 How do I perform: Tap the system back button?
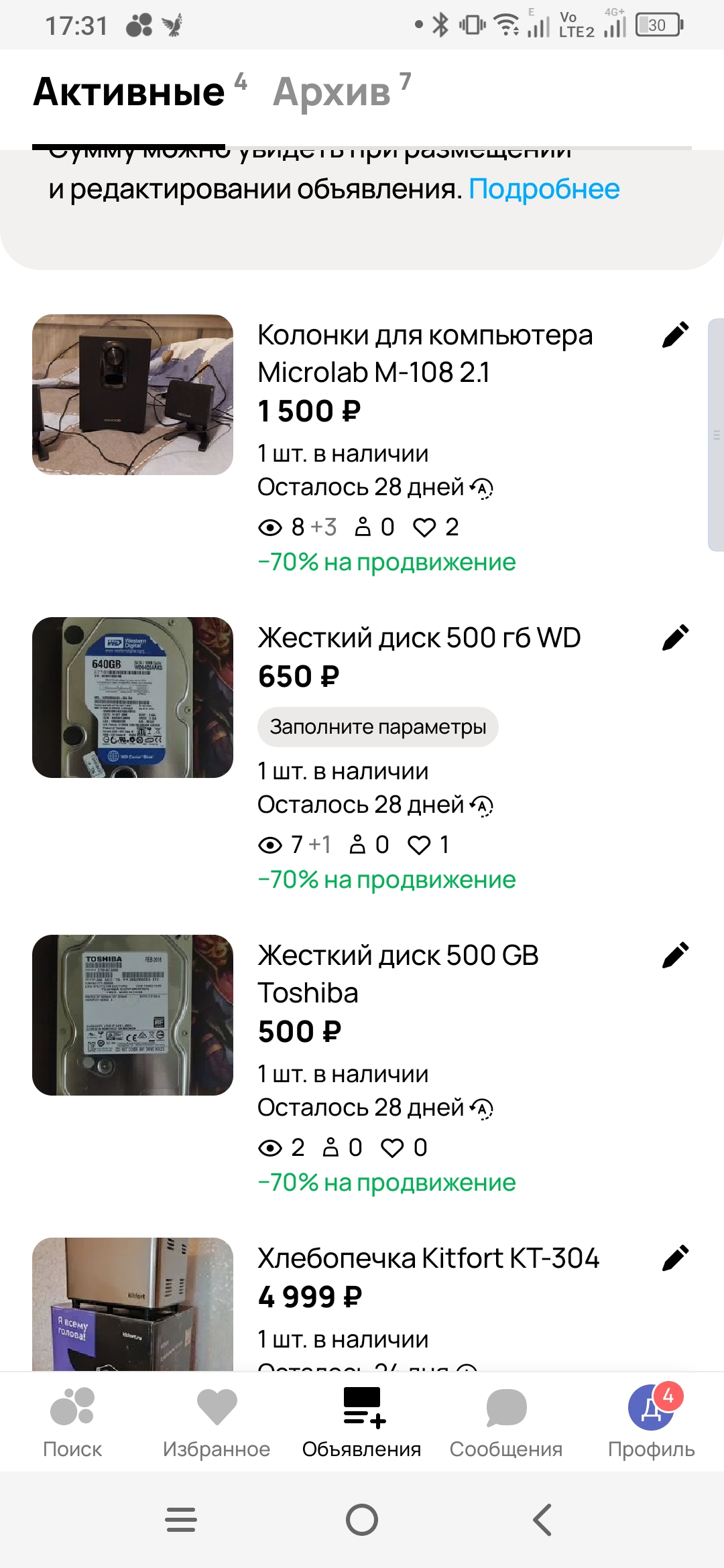click(x=542, y=1520)
